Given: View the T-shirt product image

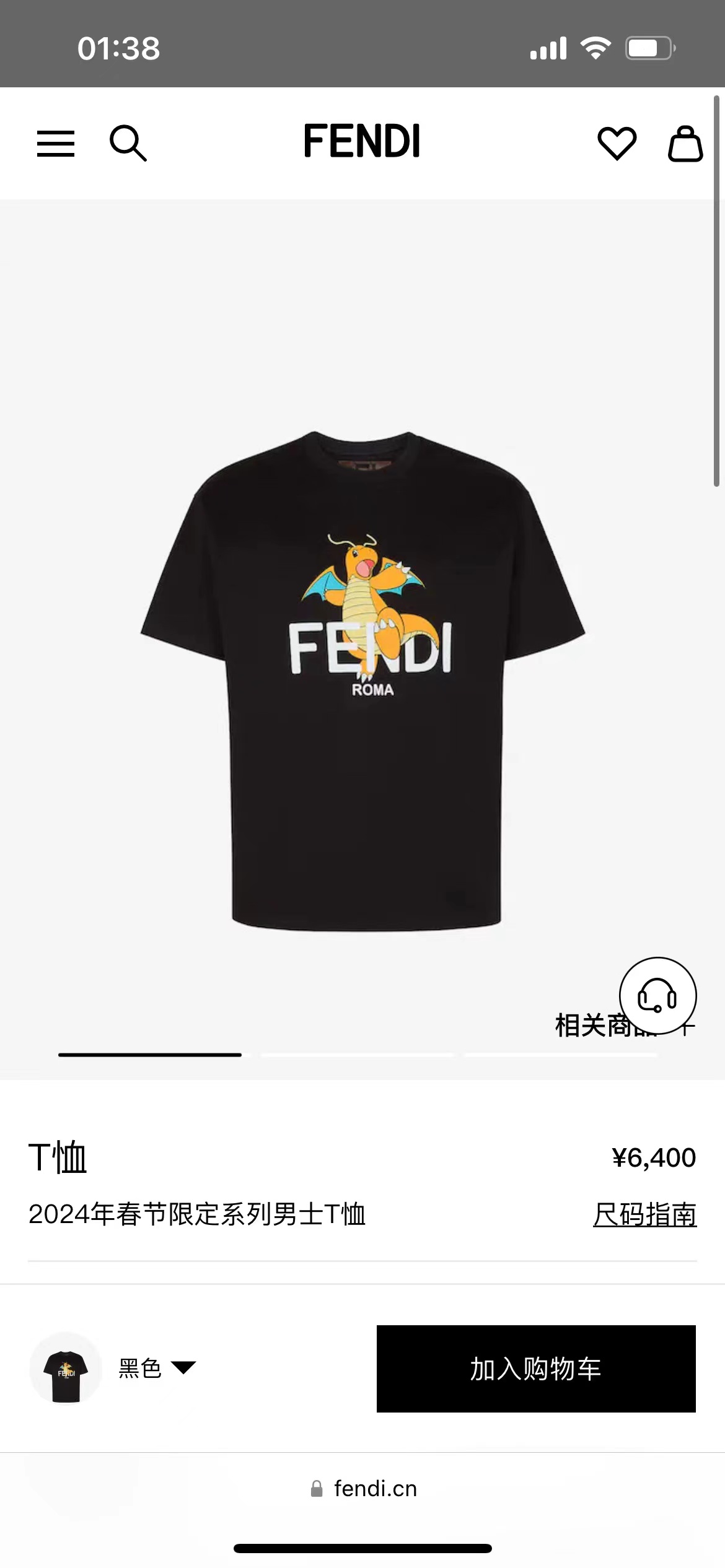Looking at the screenshot, I should (362, 681).
